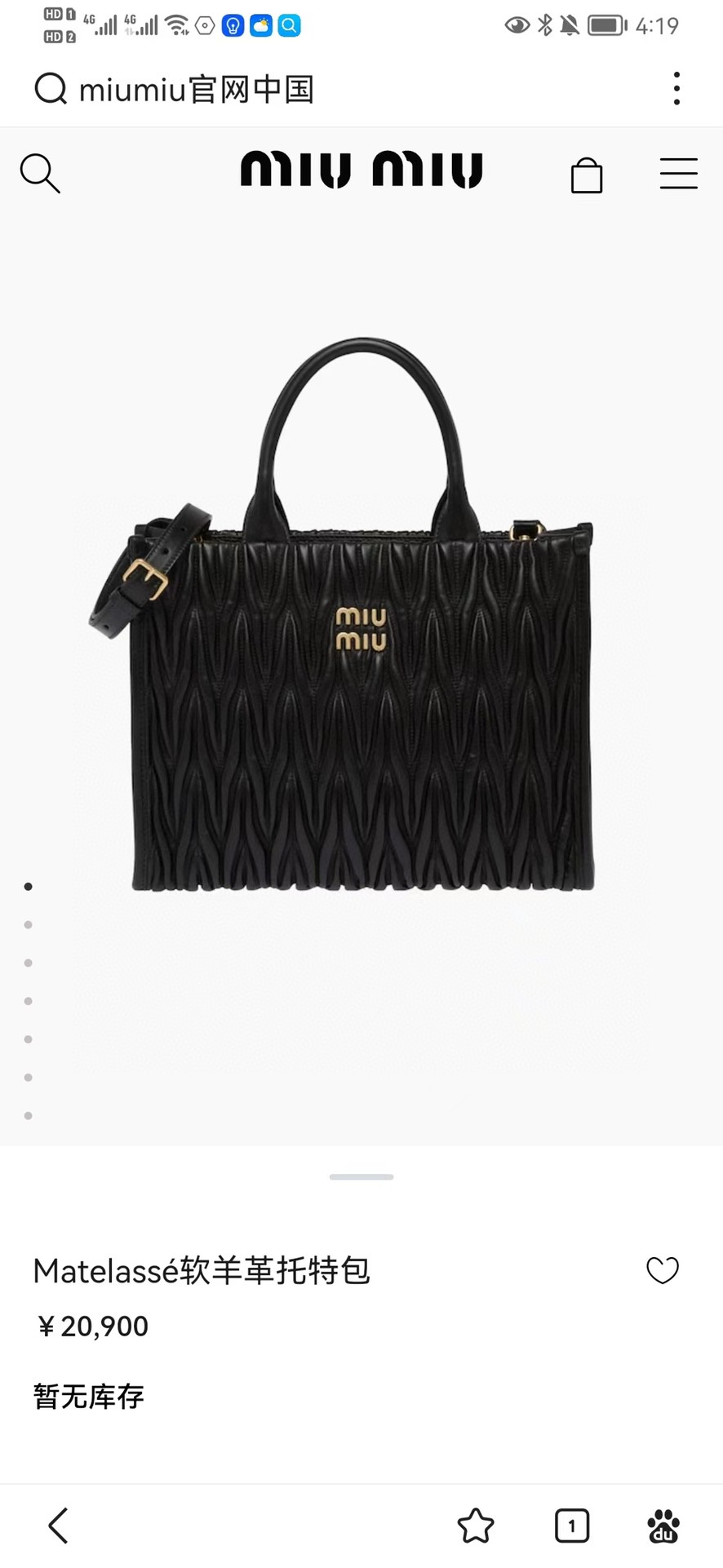Open the Baidu paw home button
723x1568 pixels.
pos(663,1526)
